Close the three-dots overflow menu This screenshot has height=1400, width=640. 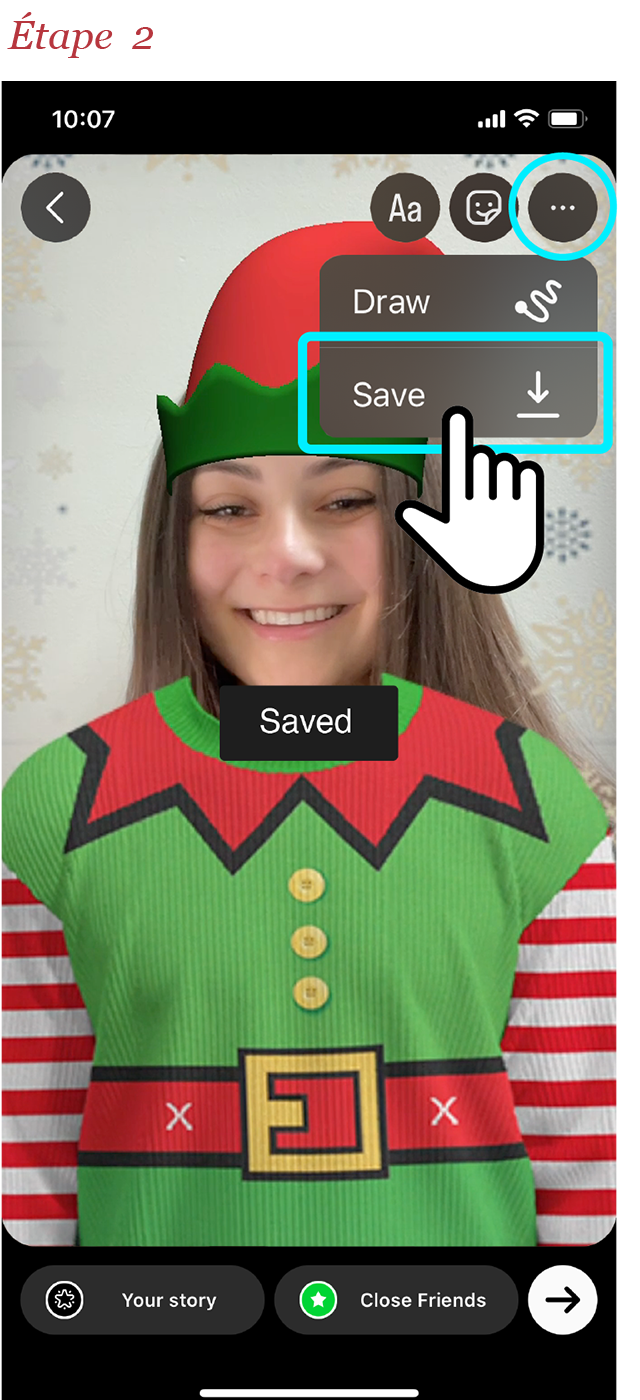click(x=562, y=208)
